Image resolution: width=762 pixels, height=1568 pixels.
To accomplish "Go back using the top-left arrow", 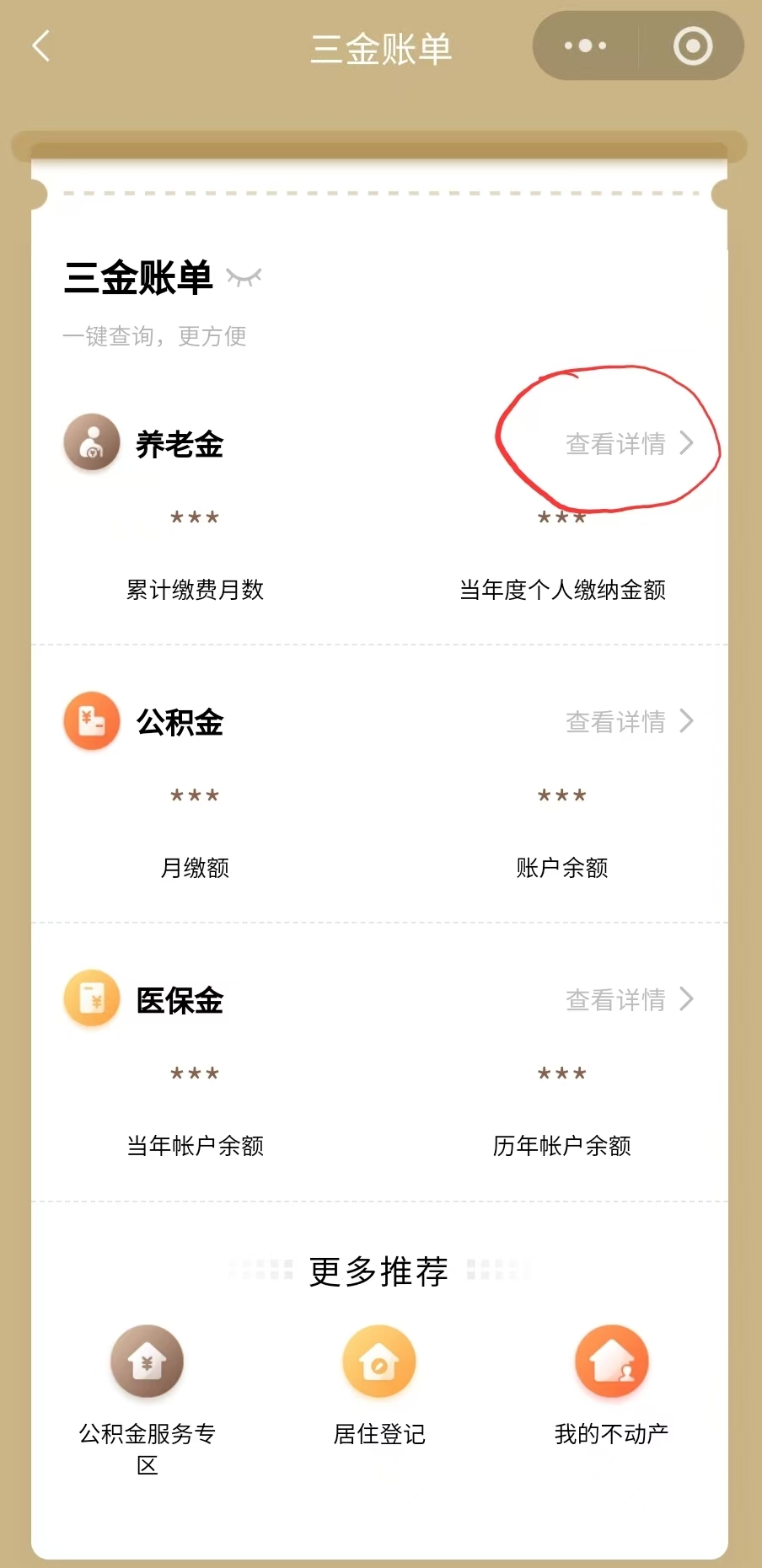I will pyautogui.click(x=40, y=46).
